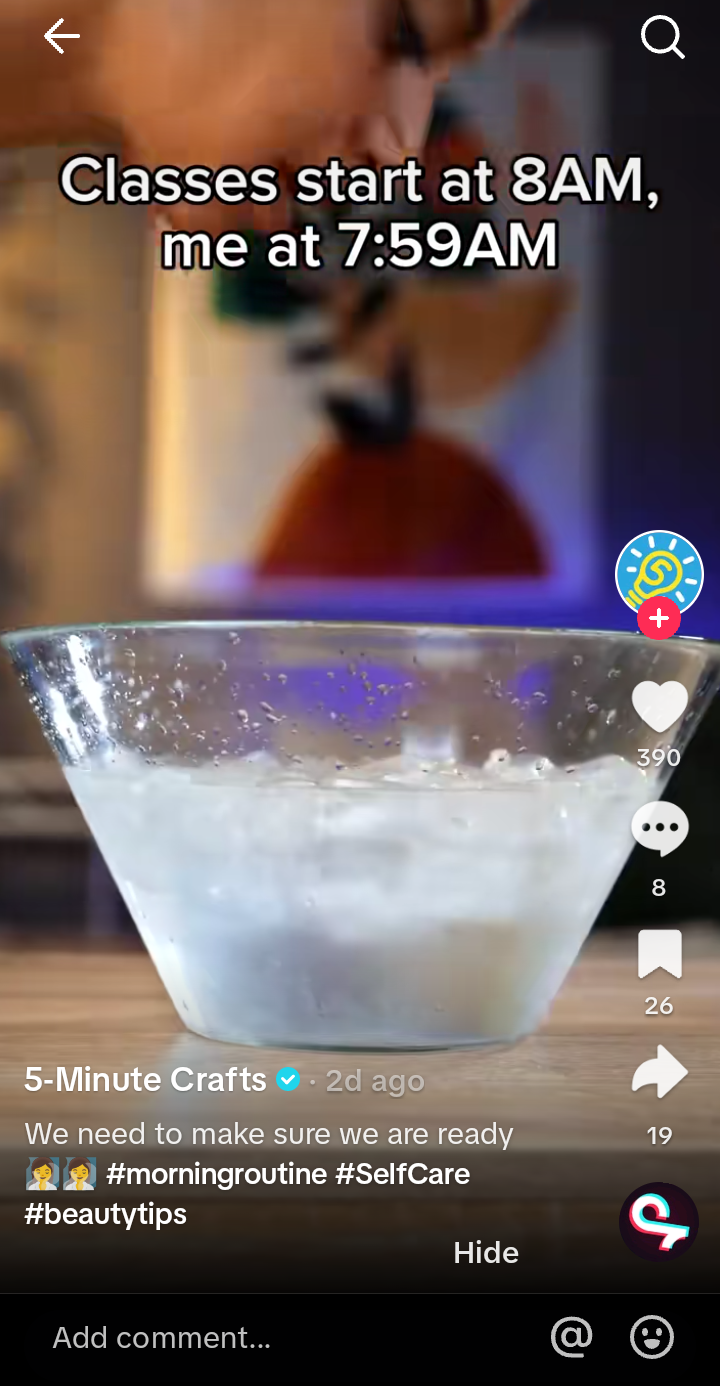Mention someone with the @ icon
The height and width of the screenshot is (1386, 720).
571,1337
